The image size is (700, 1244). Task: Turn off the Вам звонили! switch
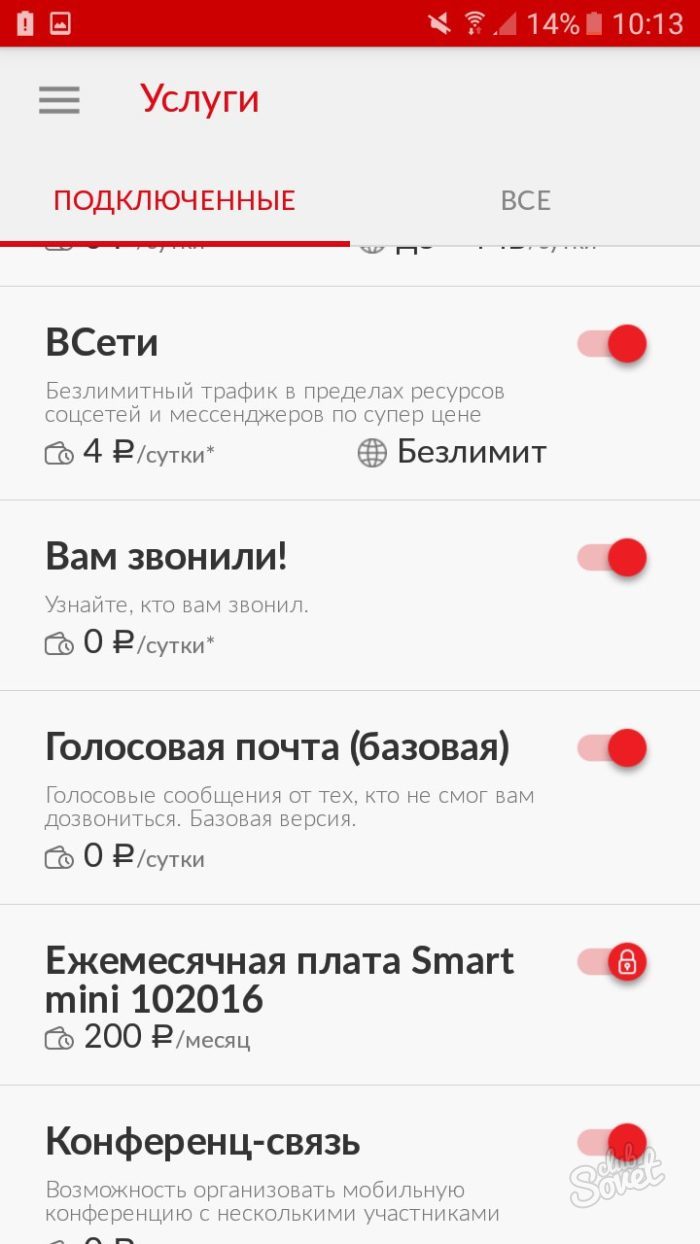point(612,558)
